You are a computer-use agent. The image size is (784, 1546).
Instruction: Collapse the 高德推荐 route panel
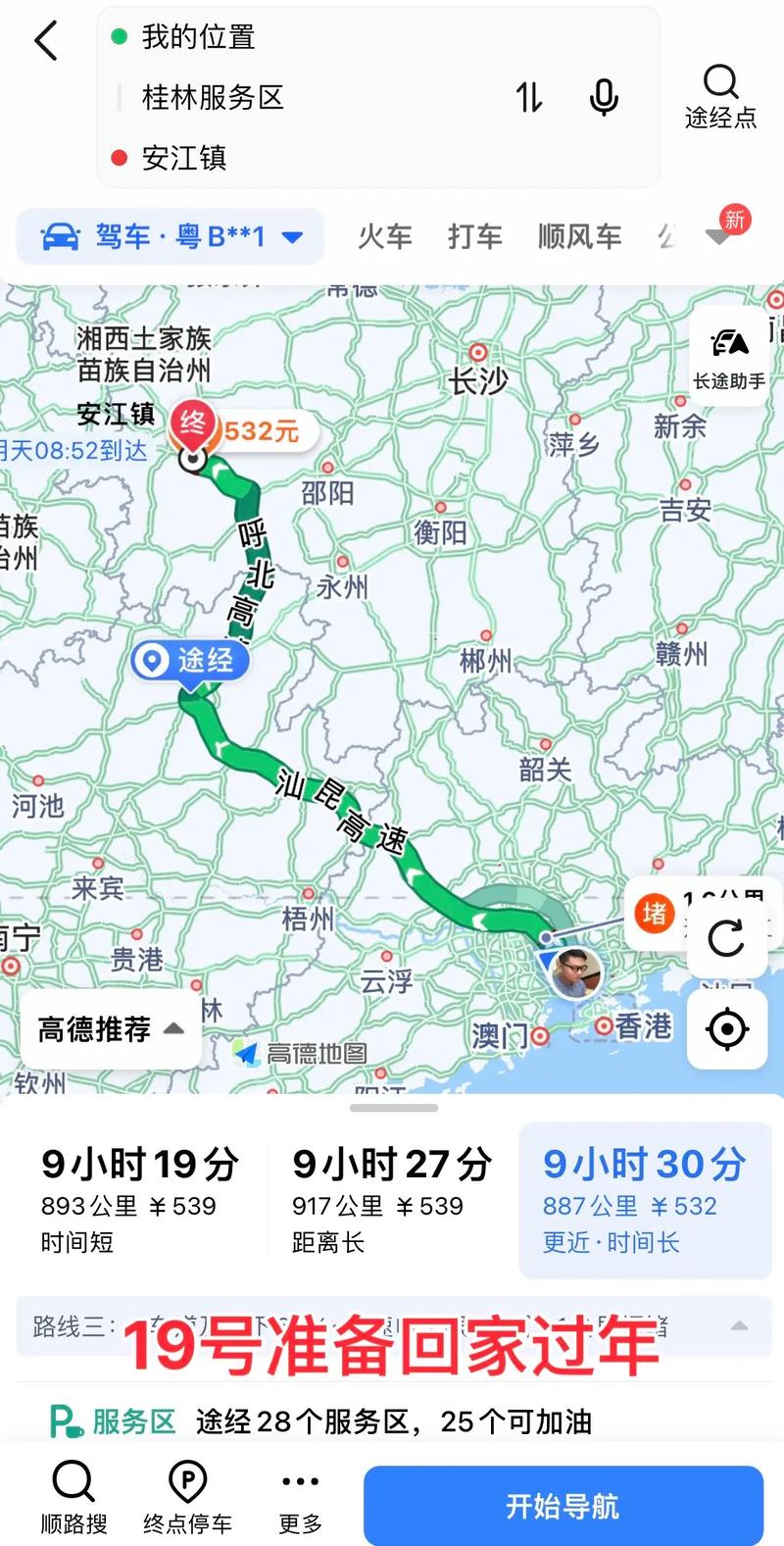pos(108,1028)
